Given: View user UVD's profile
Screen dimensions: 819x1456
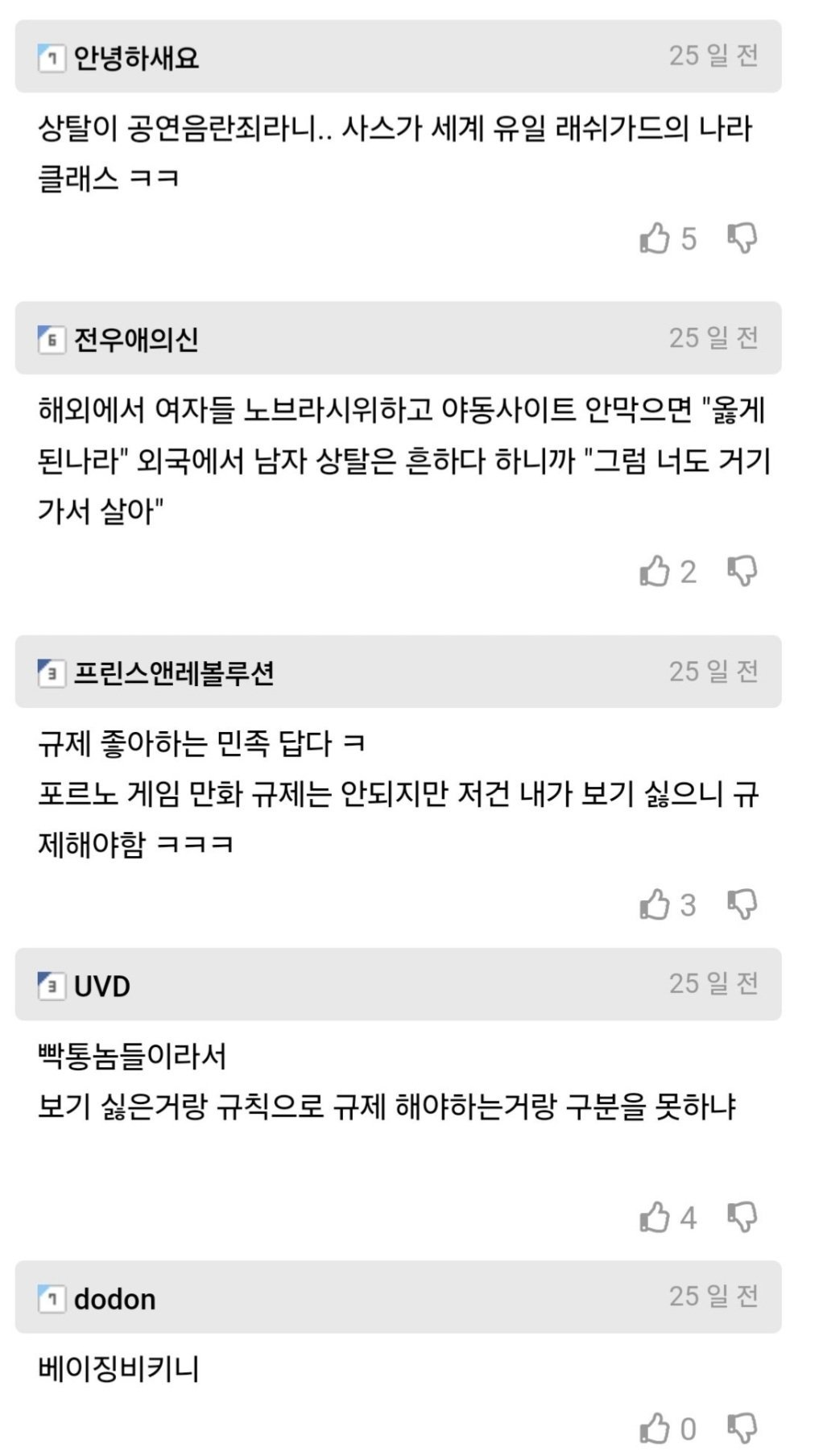Looking at the screenshot, I should [101, 986].
